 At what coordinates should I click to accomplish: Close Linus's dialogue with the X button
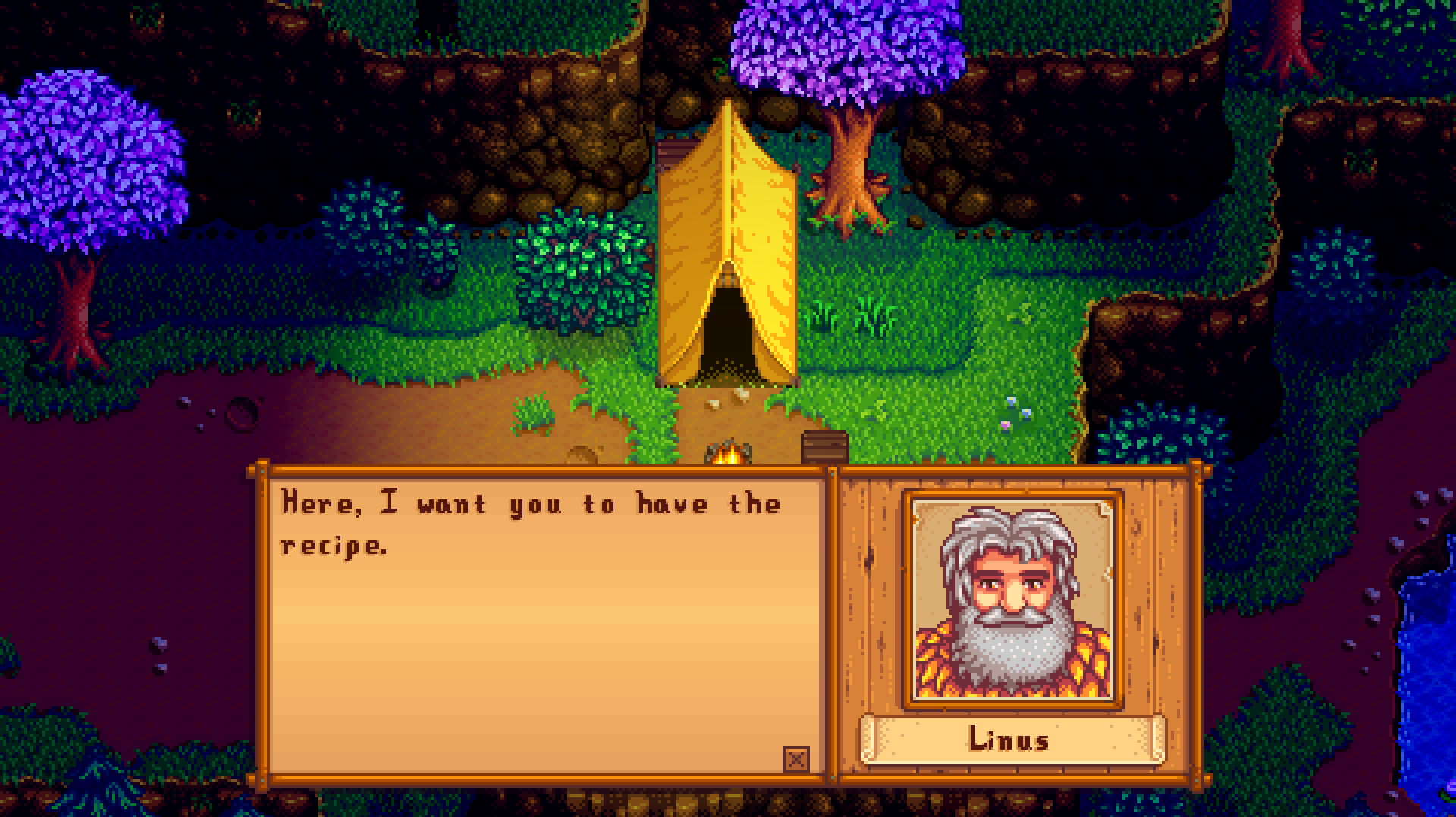(795, 759)
